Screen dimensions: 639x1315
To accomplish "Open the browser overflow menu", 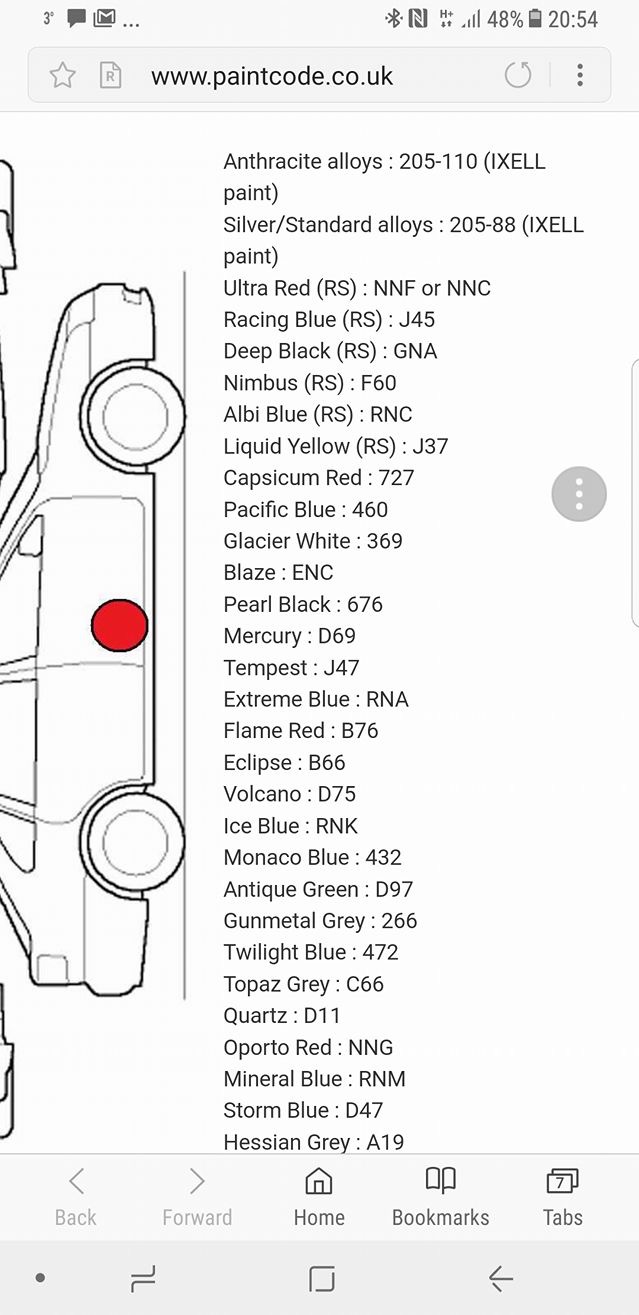I will (x=580, y=75).
